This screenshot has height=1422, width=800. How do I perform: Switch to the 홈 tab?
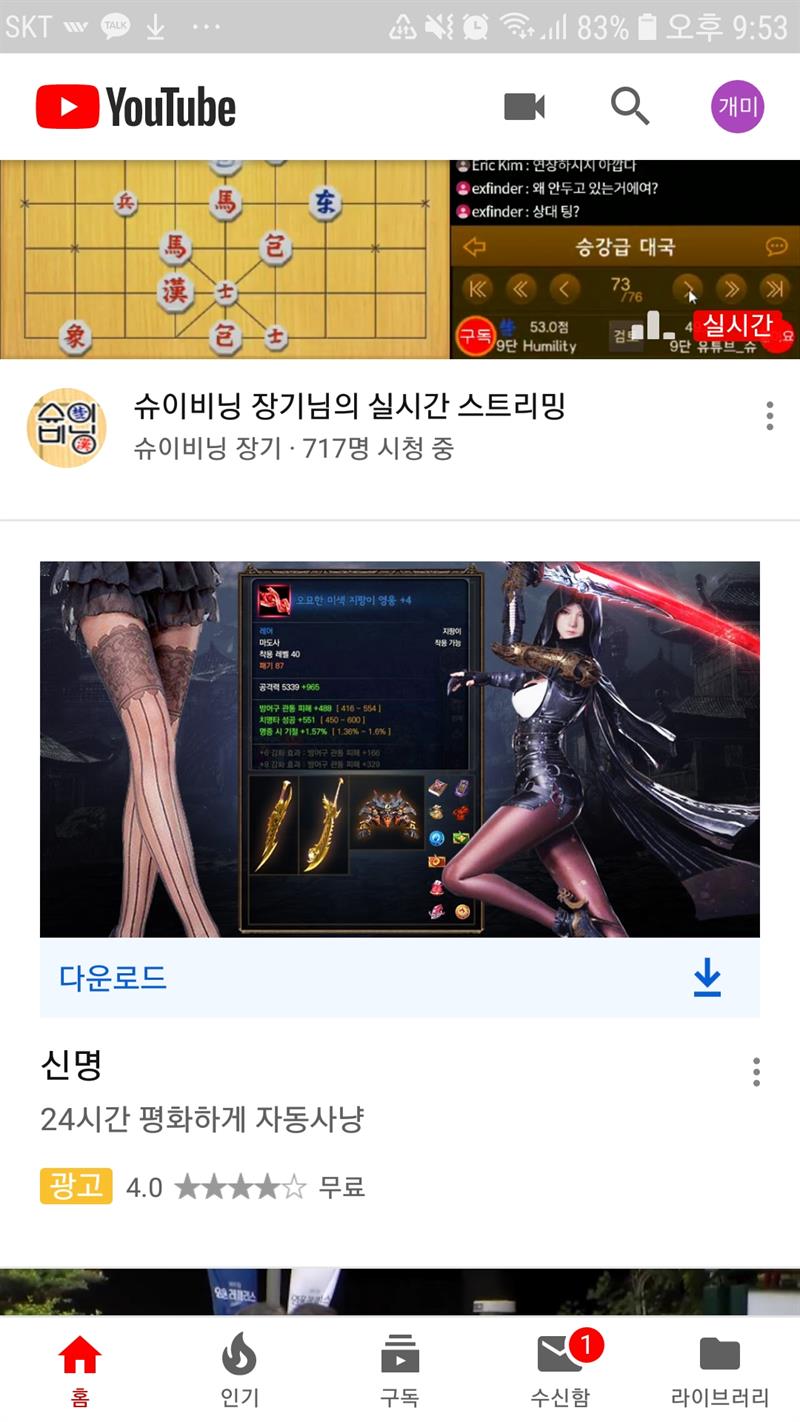[80, 1370]
